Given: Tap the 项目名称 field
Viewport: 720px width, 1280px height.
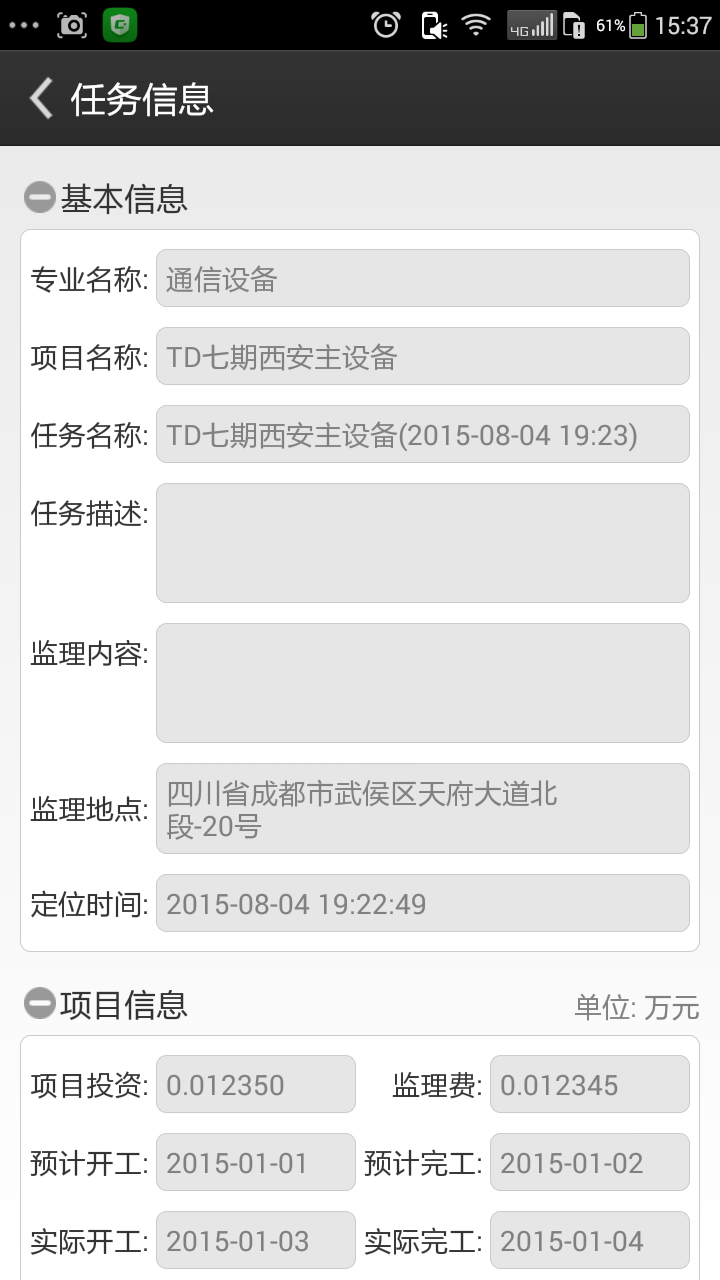Looking at the screenshot, I should pyautogui.click(x=422, y=356).
